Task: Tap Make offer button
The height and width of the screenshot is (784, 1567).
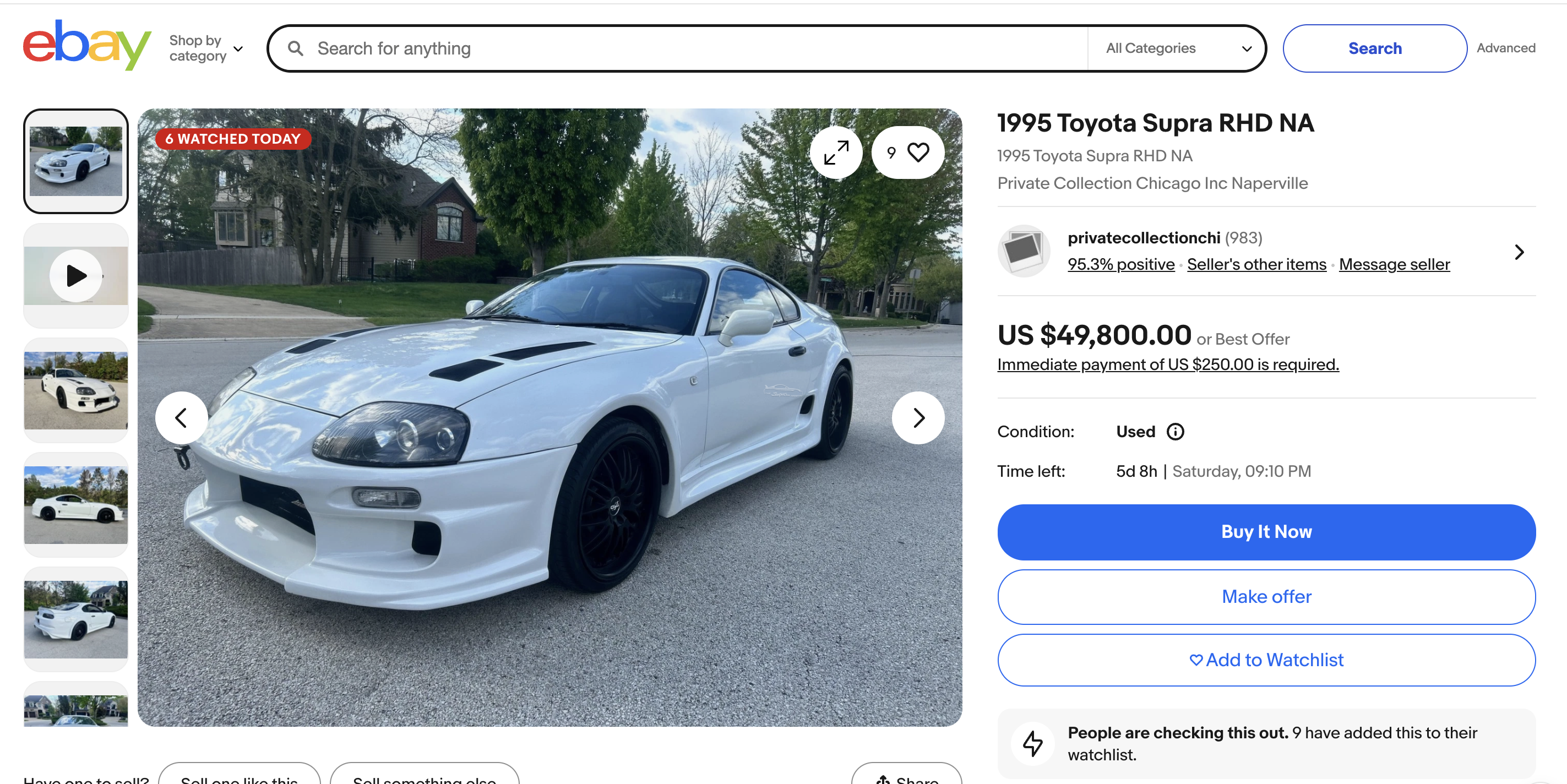Action: [x=1266, y=597]
